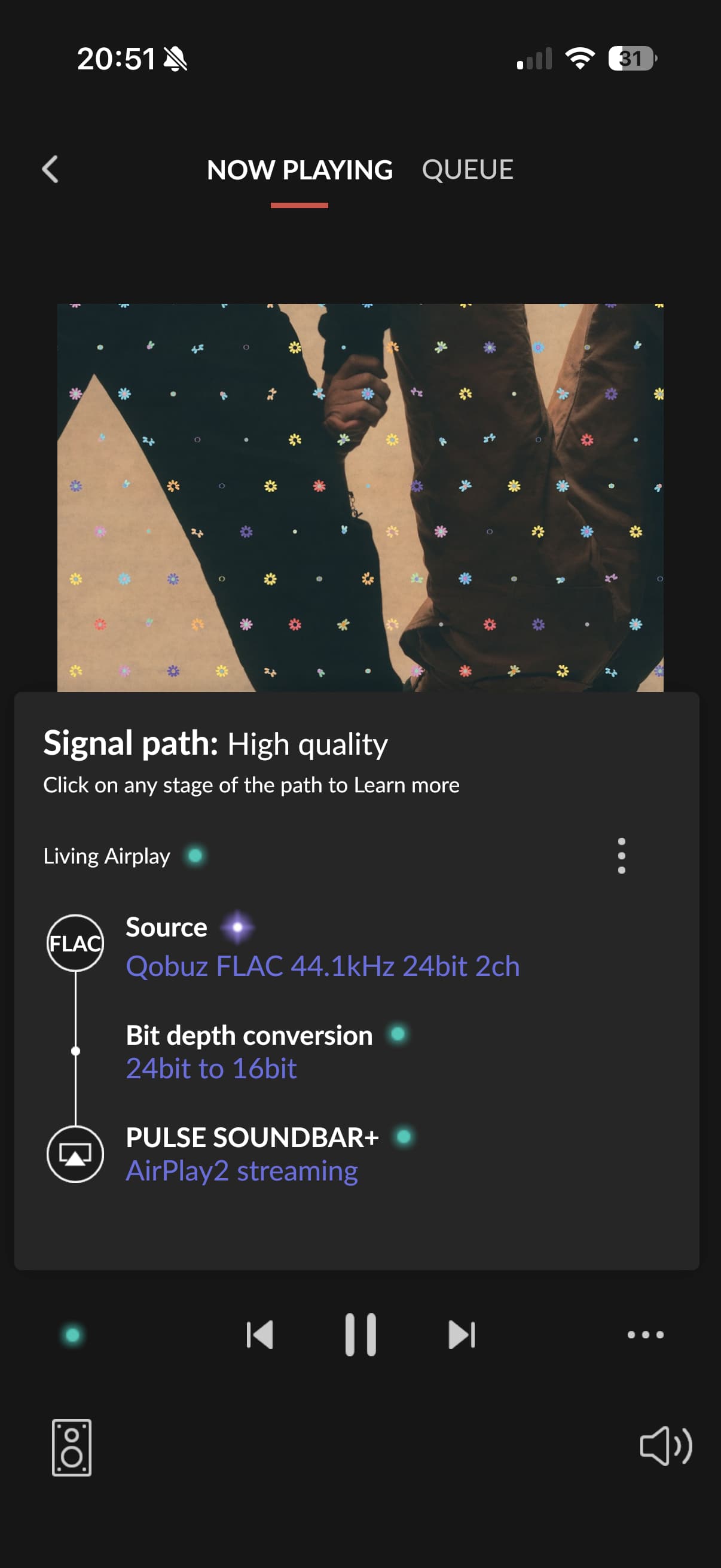Image resolution: width=721 pixels, height=1568 pixels.
Task: Open more options beside playback controls
Action: 645,1335
